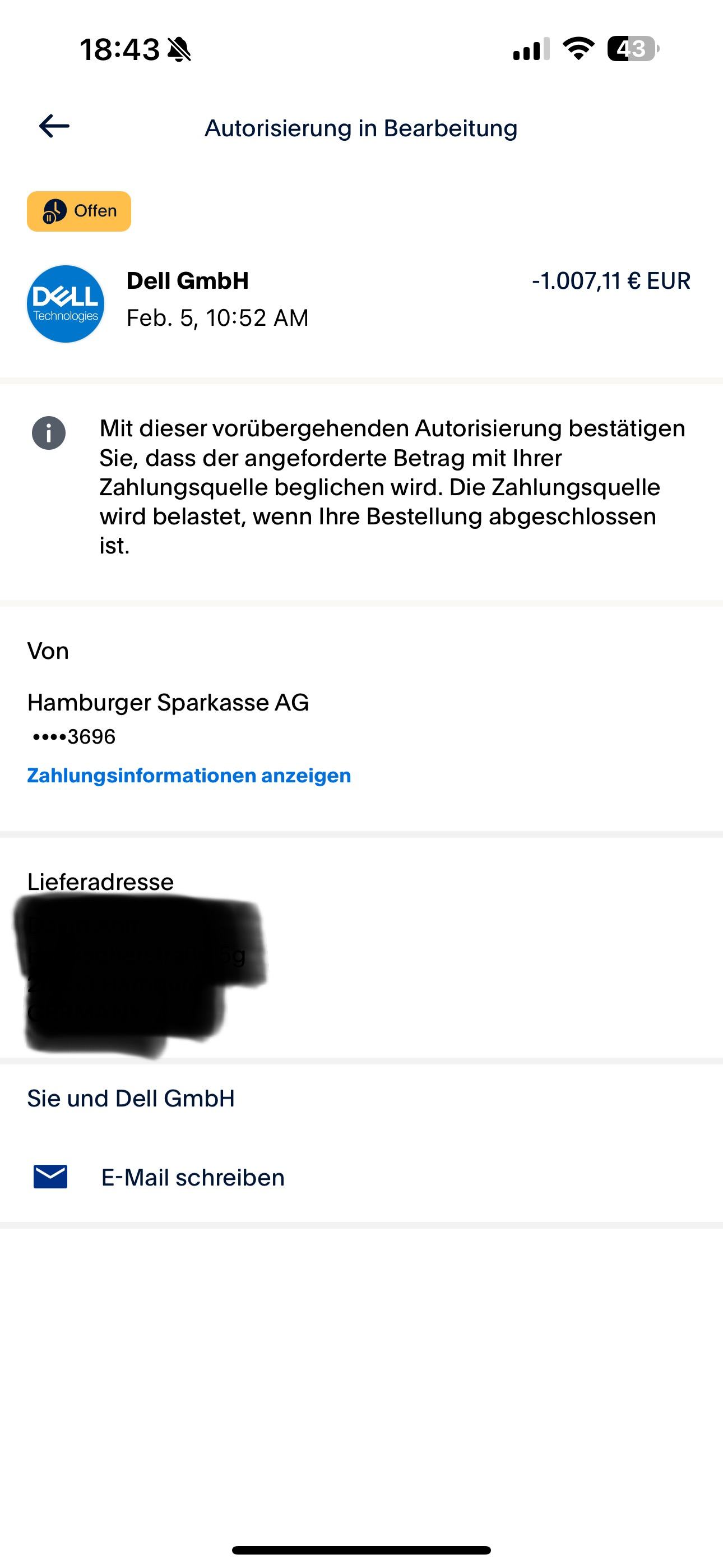The height and width of the screenshot is (1568, 723).
Task: Go back using the top-left arrow
Action: [x=54, y=127]
